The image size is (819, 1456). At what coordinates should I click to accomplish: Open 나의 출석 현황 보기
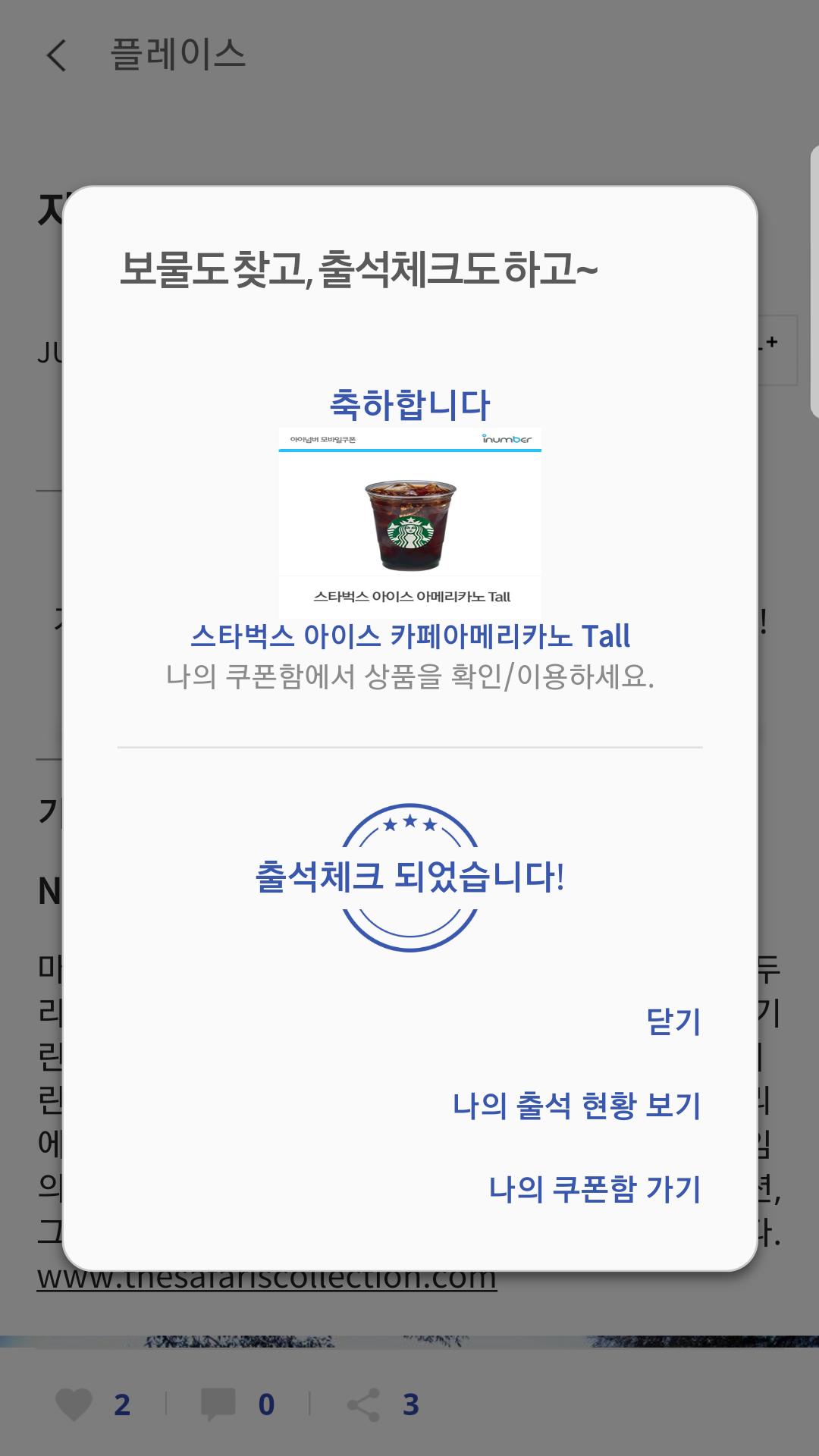pos(576,1105)
